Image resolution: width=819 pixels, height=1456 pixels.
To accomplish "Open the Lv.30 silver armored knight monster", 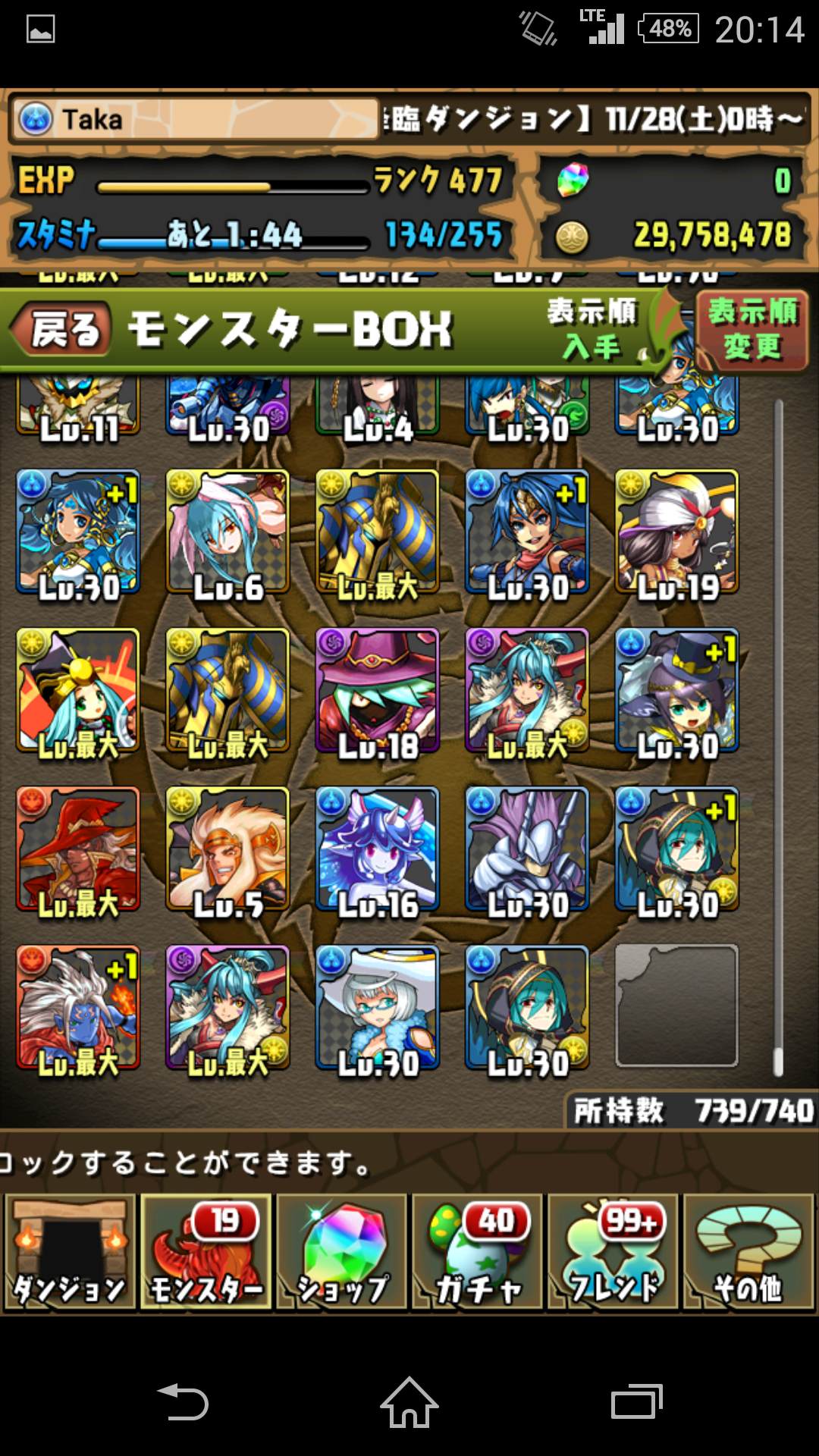I will (x=527, y=849).
